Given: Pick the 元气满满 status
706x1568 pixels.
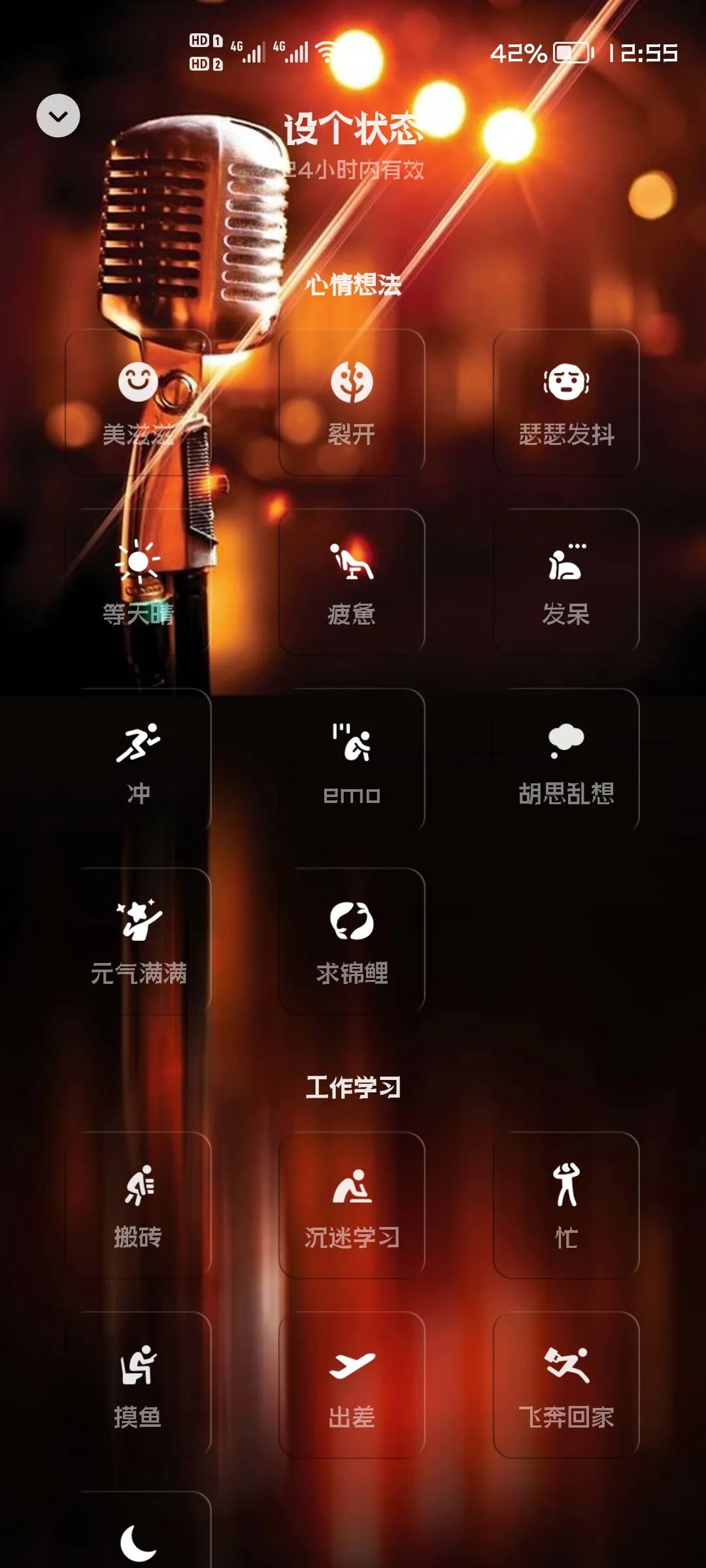Looking at the screenshot, I should 138,941.
